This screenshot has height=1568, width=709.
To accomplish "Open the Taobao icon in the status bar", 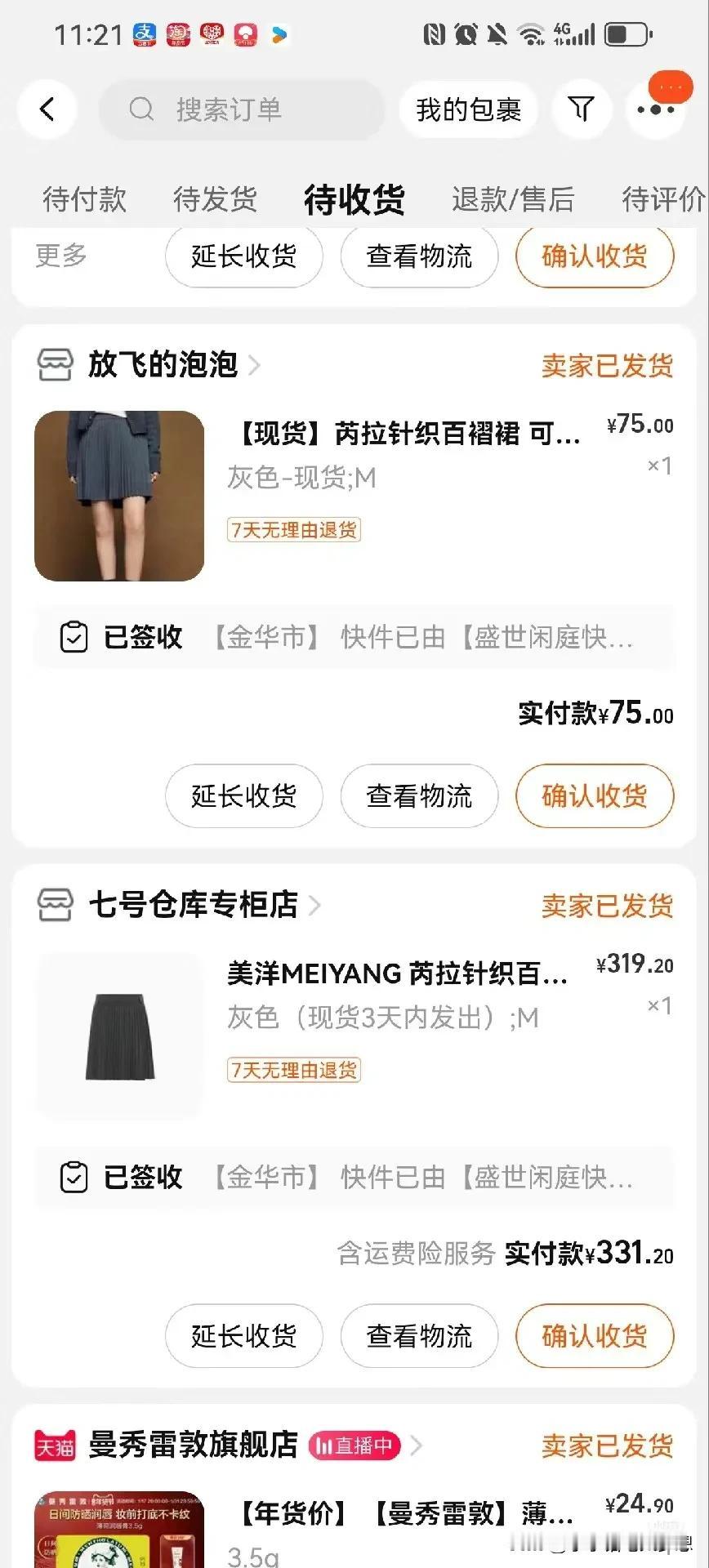I will [x=179, y=34].
